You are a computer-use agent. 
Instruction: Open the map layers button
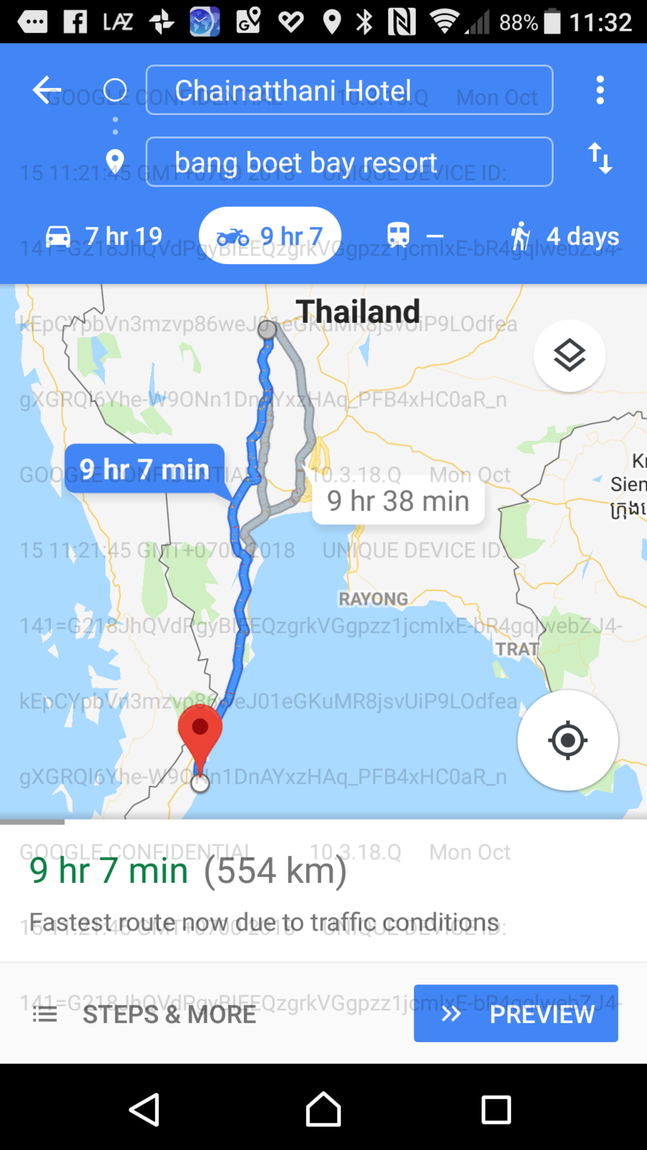569,356
